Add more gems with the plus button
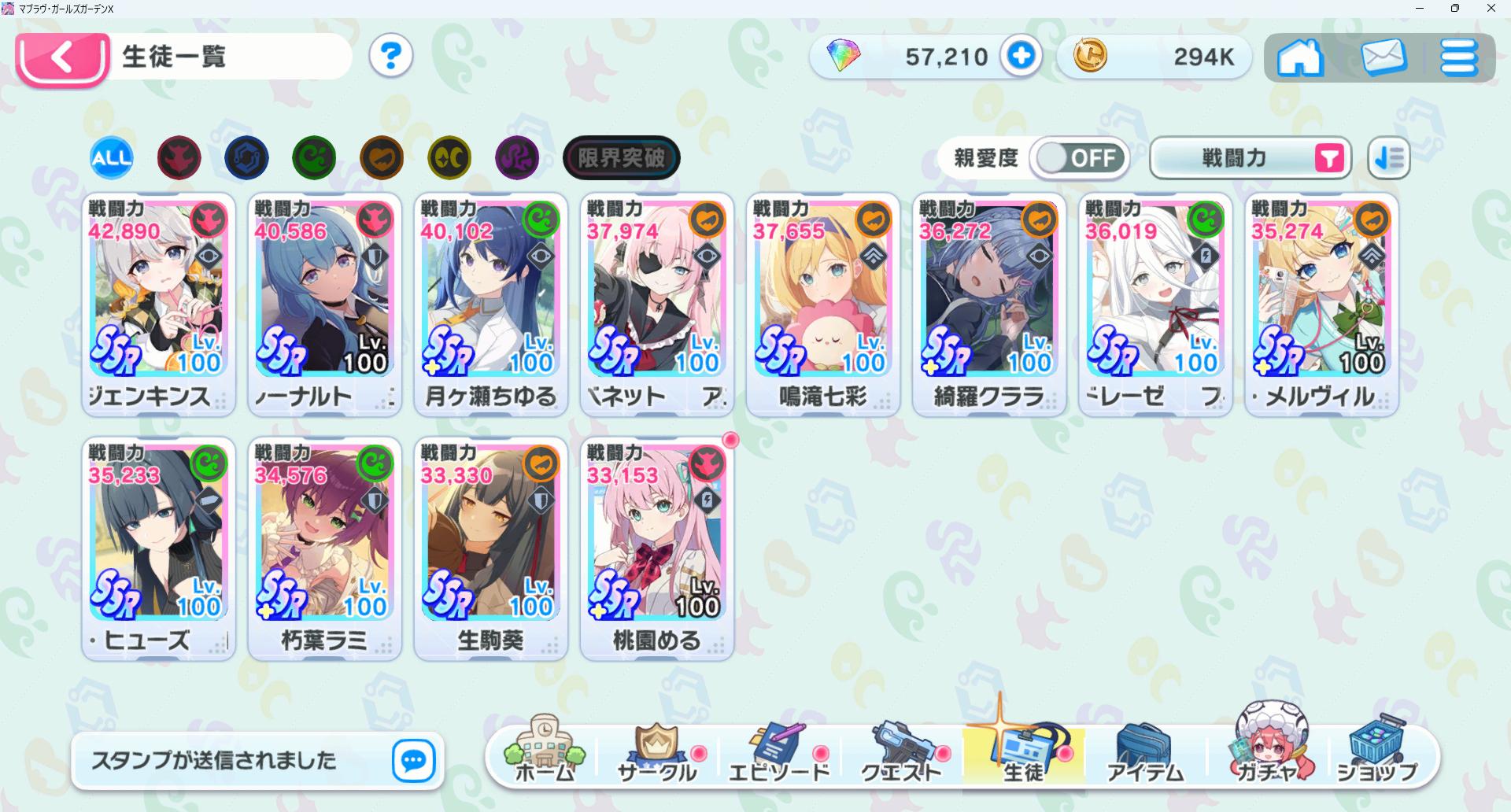This screenshot has width=1511, height=812. pyautogui.click(x=1021, y=56)
